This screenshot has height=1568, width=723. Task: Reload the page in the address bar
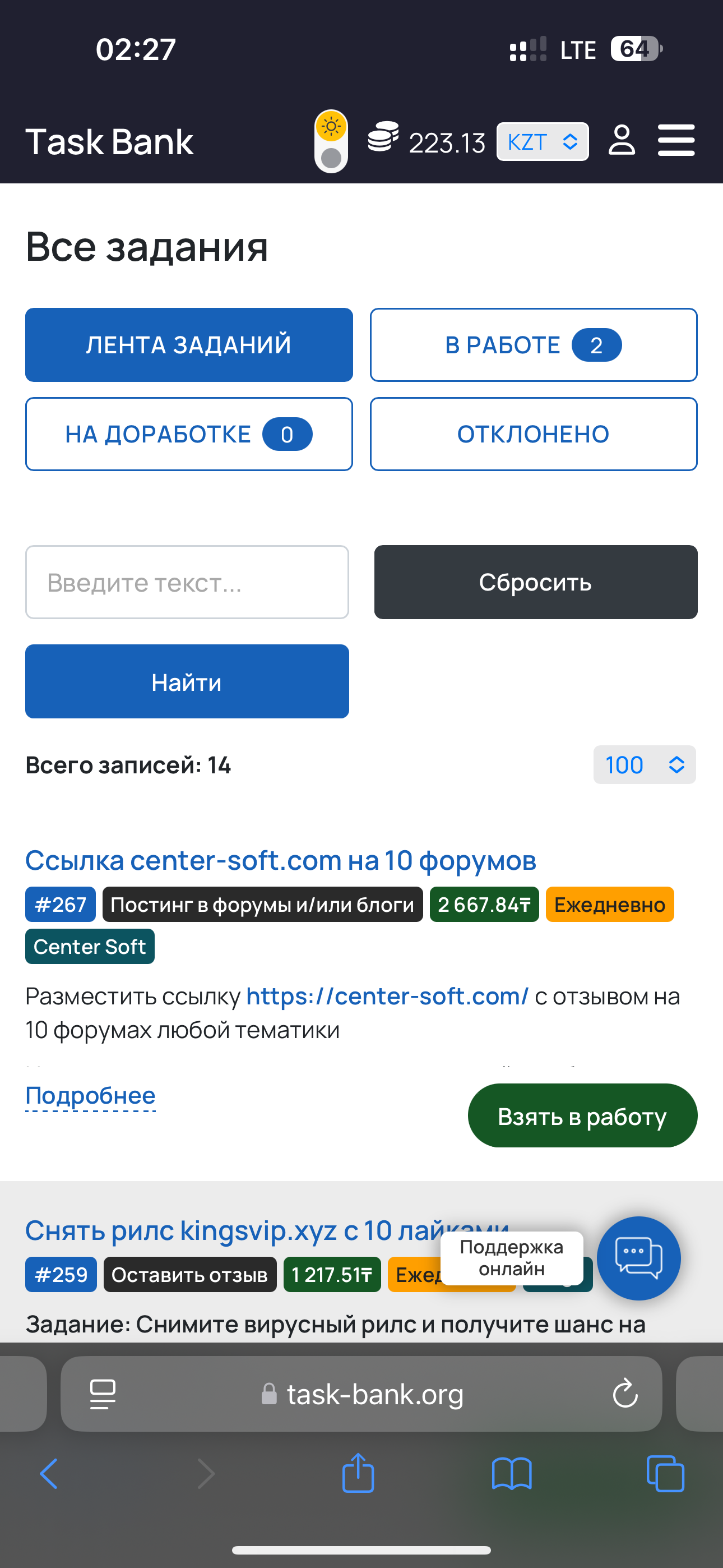(625, 1394)
